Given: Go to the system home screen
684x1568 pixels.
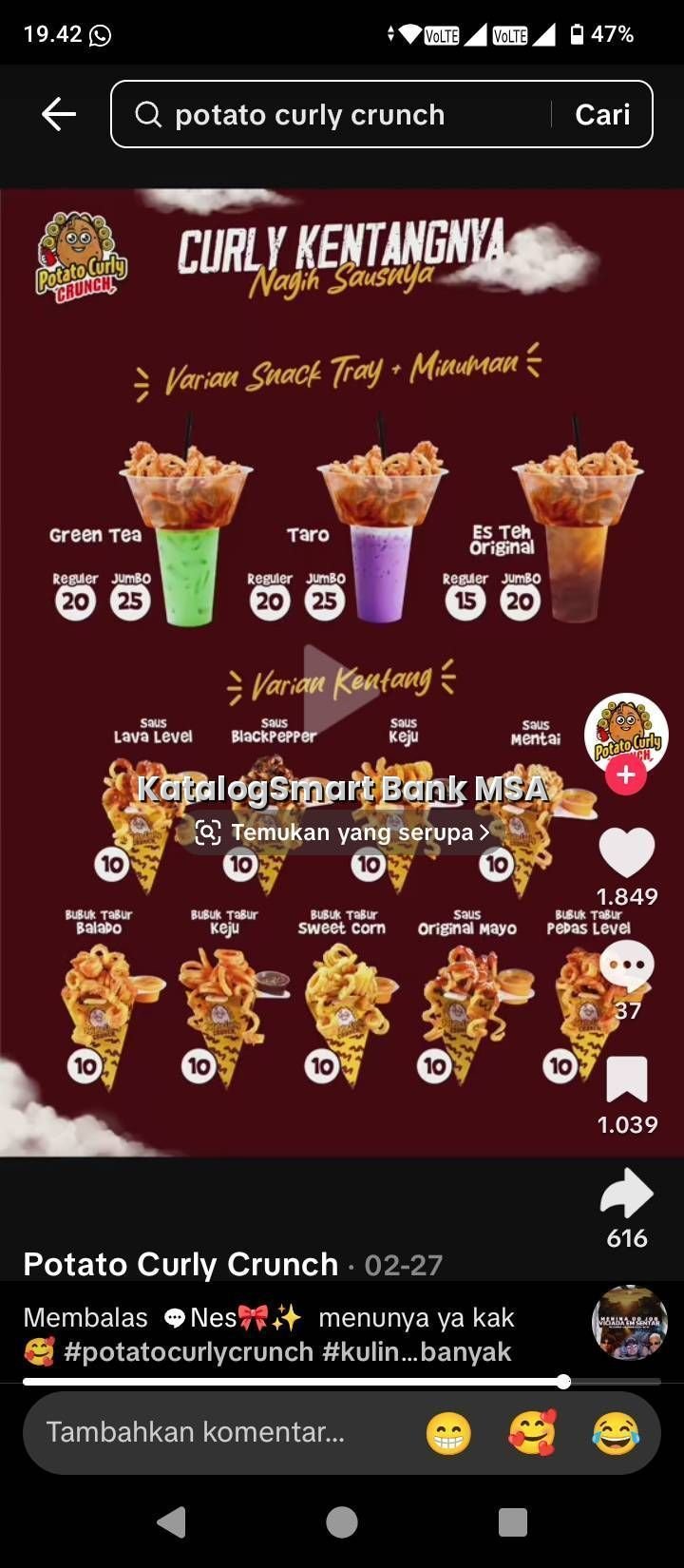Looking at the screenshot, I should tap(342, 1521).
